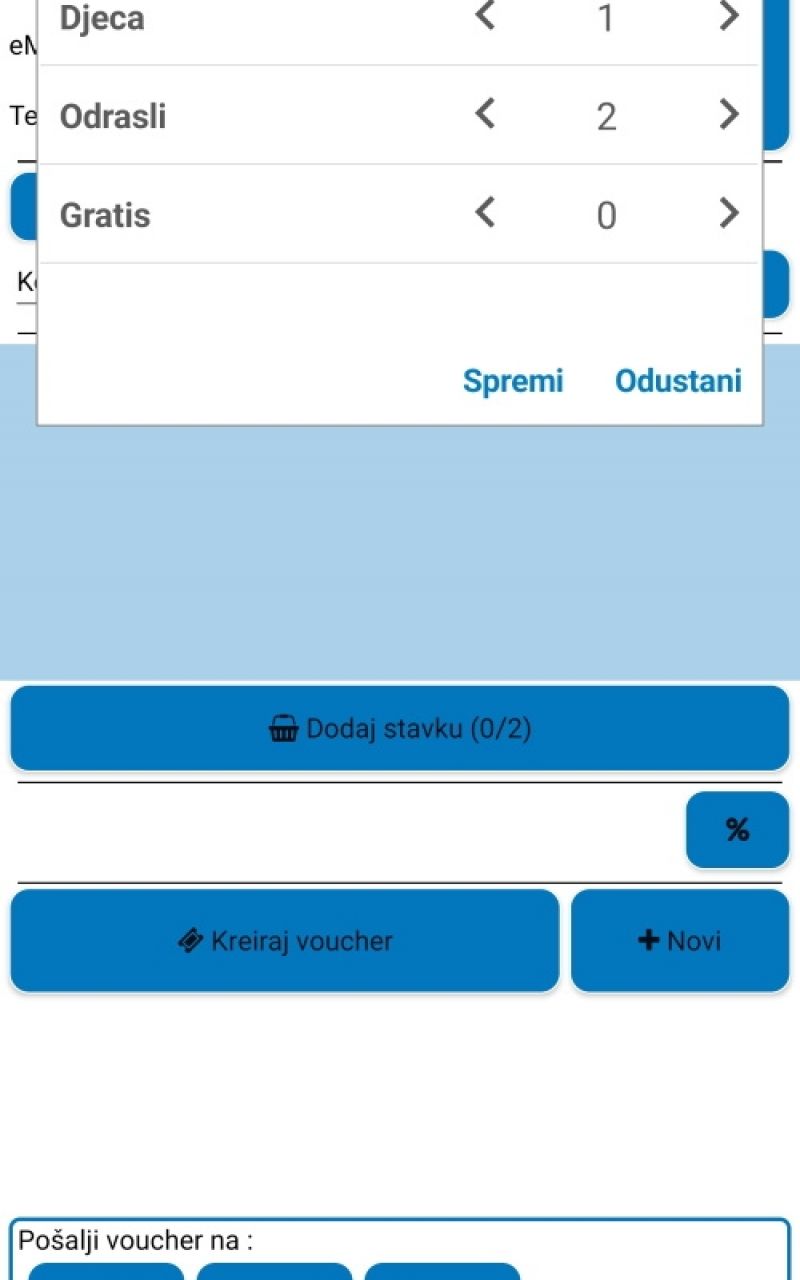Decrease the Gratis count
The width and height of the screenshot is (800, 1280).
485,213
